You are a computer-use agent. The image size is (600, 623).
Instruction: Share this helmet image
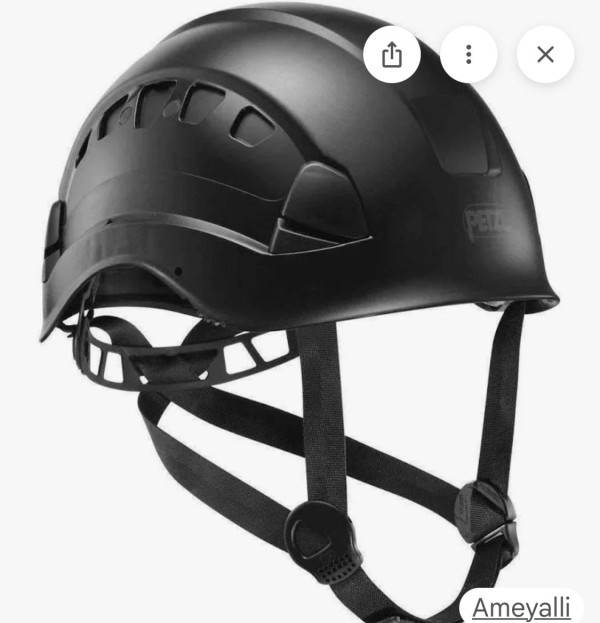coord(392,54)
